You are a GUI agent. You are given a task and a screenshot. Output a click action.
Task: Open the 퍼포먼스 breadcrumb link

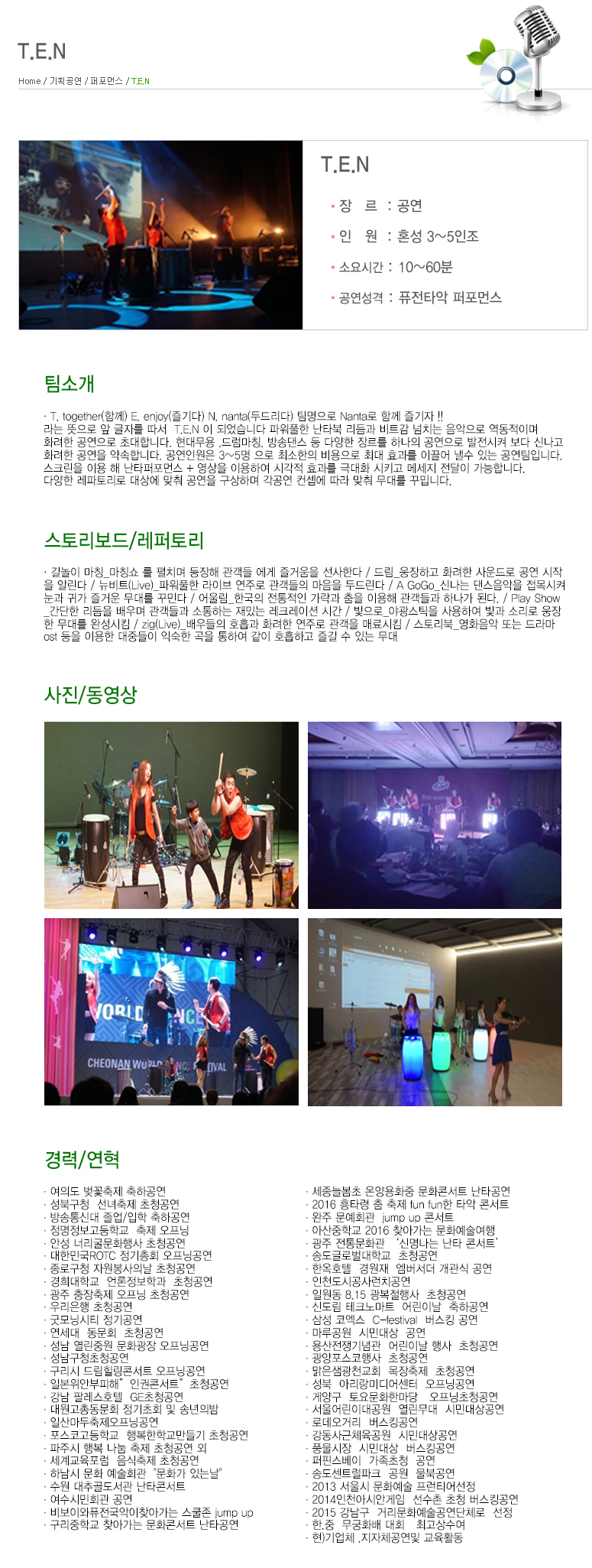(106, 81)
